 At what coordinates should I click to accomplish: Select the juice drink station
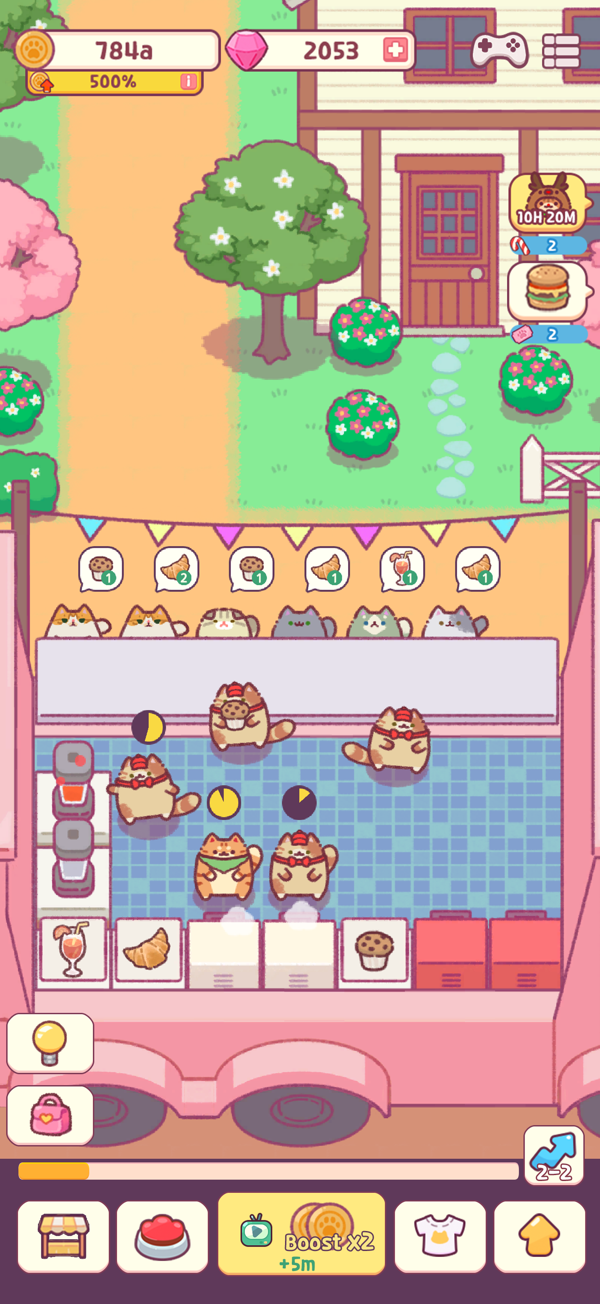pyautogui.click(x=72, y=948)
